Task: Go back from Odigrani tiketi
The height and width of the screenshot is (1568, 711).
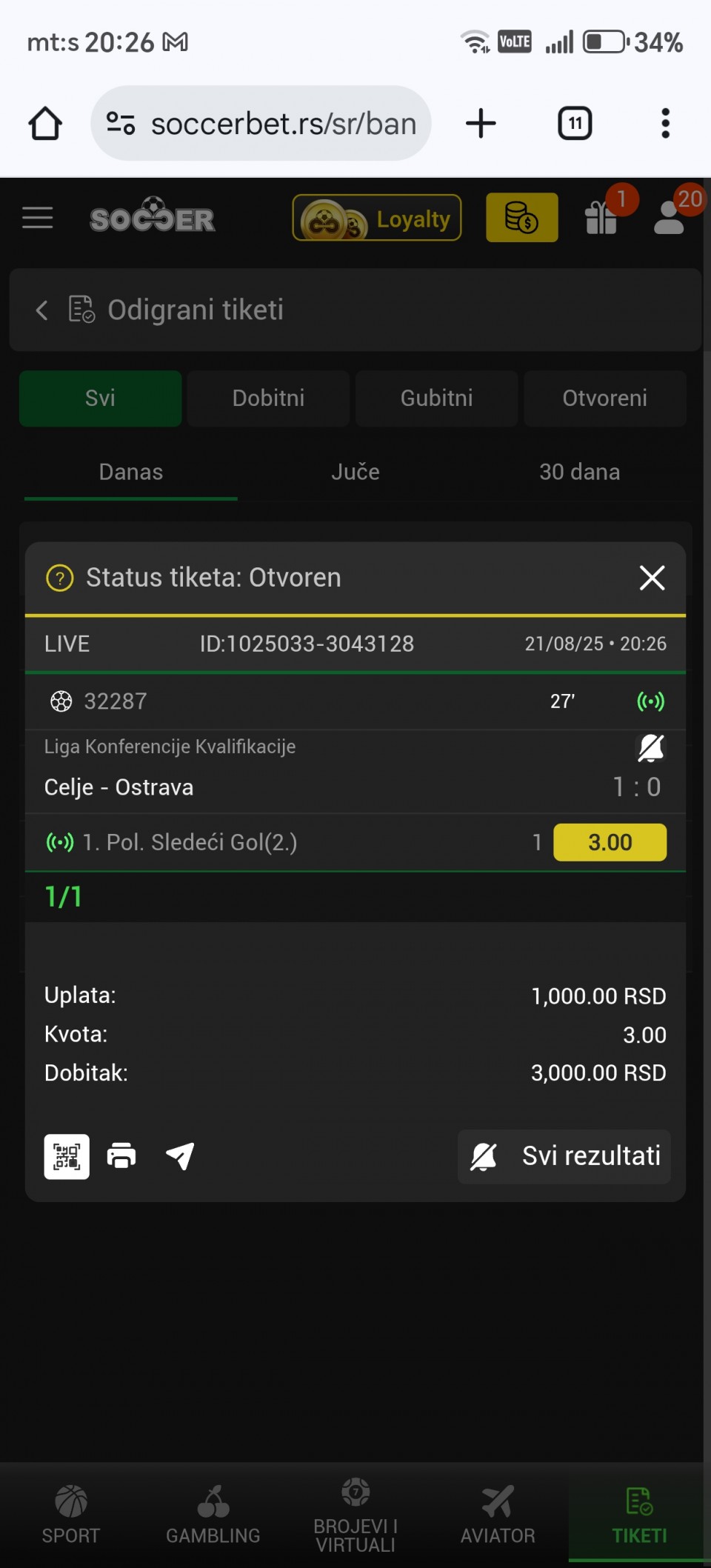Action: click(42, 310)
